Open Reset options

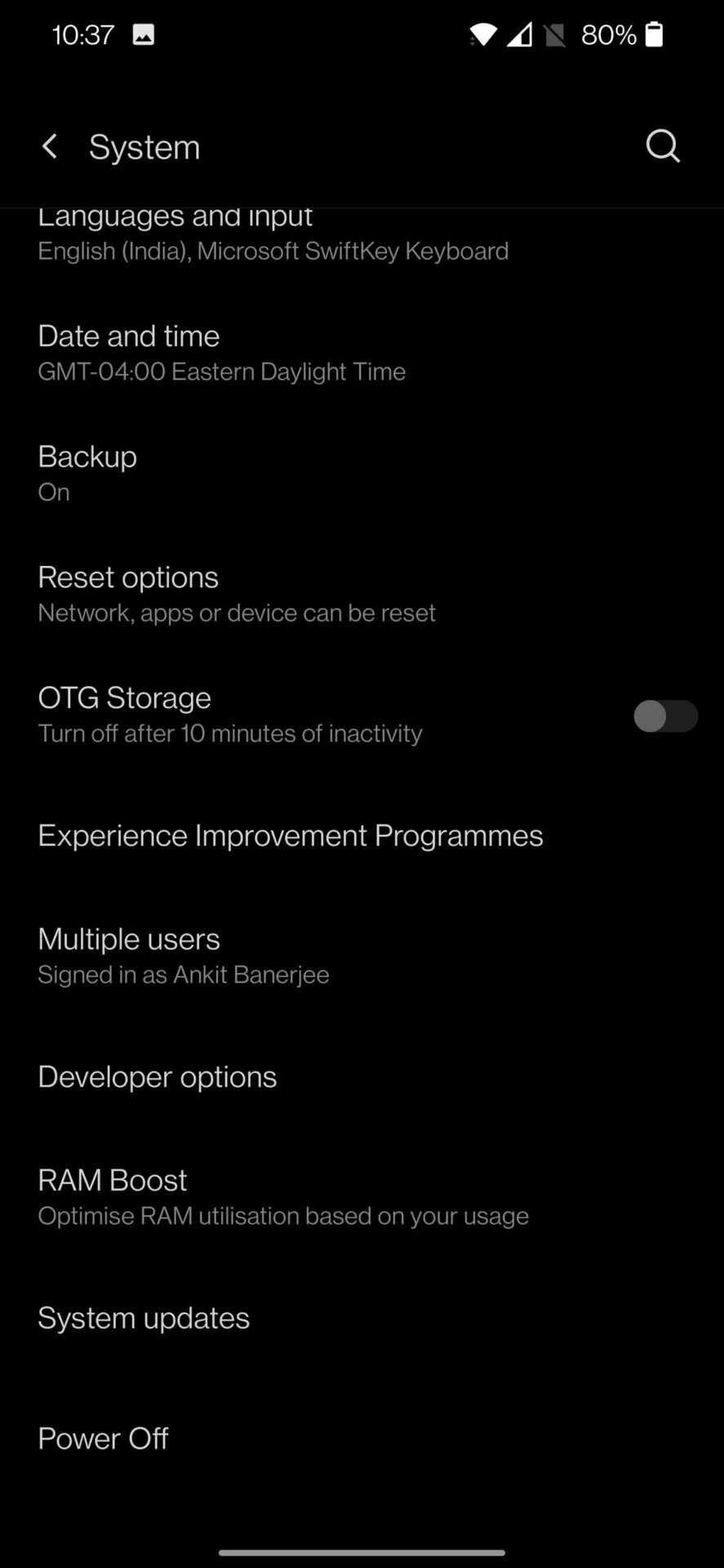(362, 595)
